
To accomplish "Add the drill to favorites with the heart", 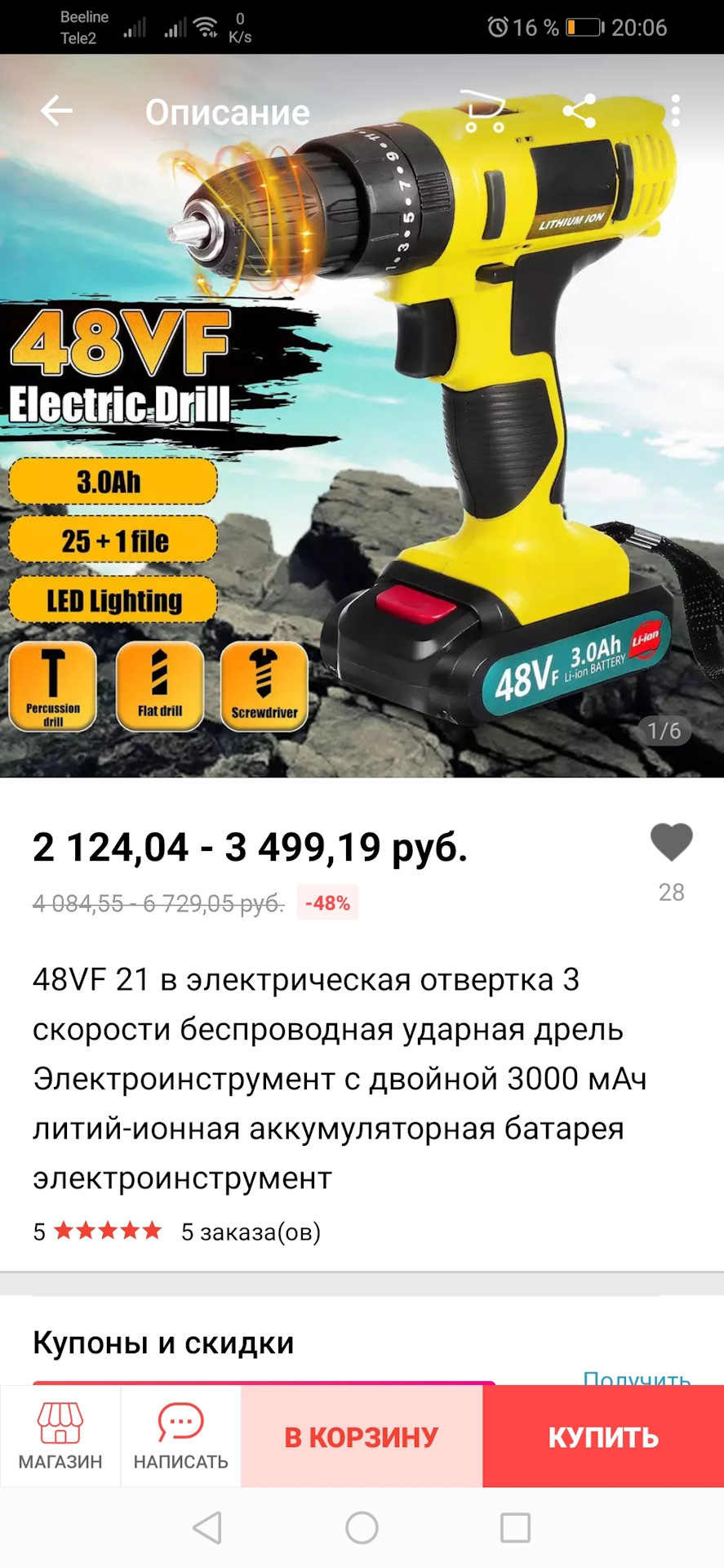I will click(671, 843).
